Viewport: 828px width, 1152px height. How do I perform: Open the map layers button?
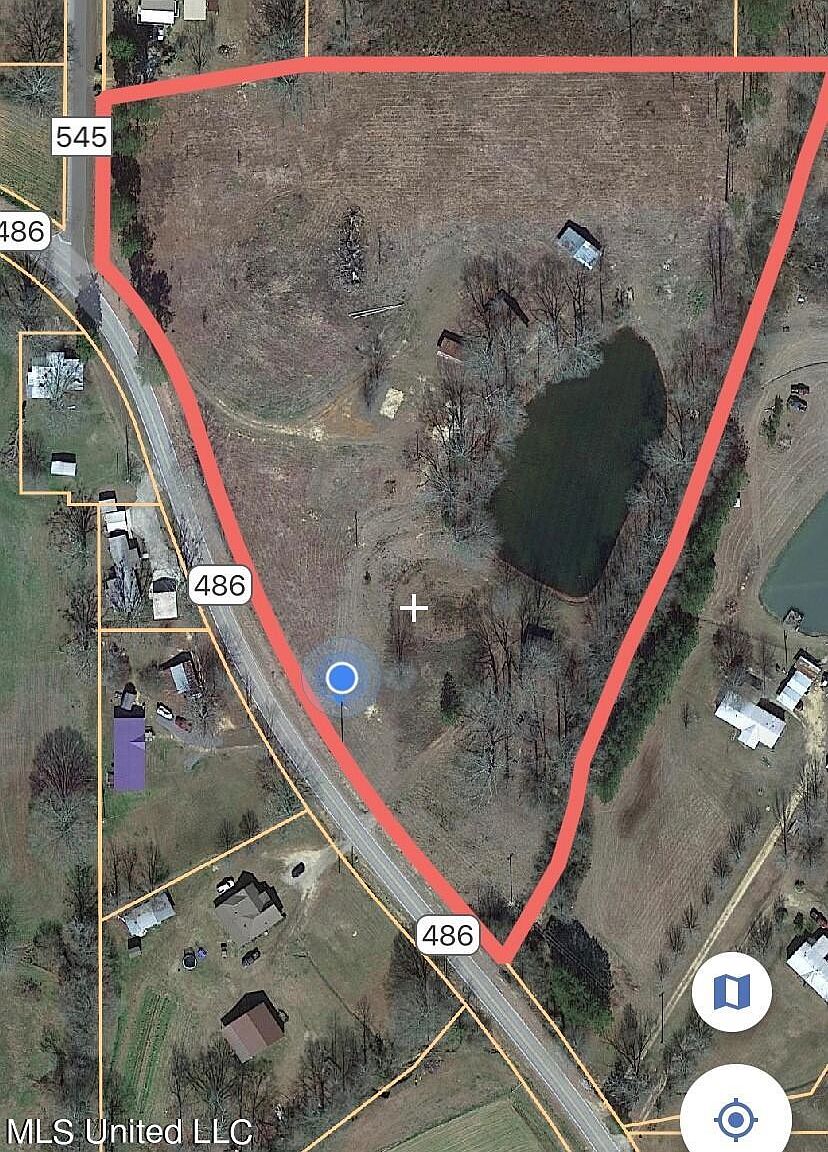[x=731, y=992]
